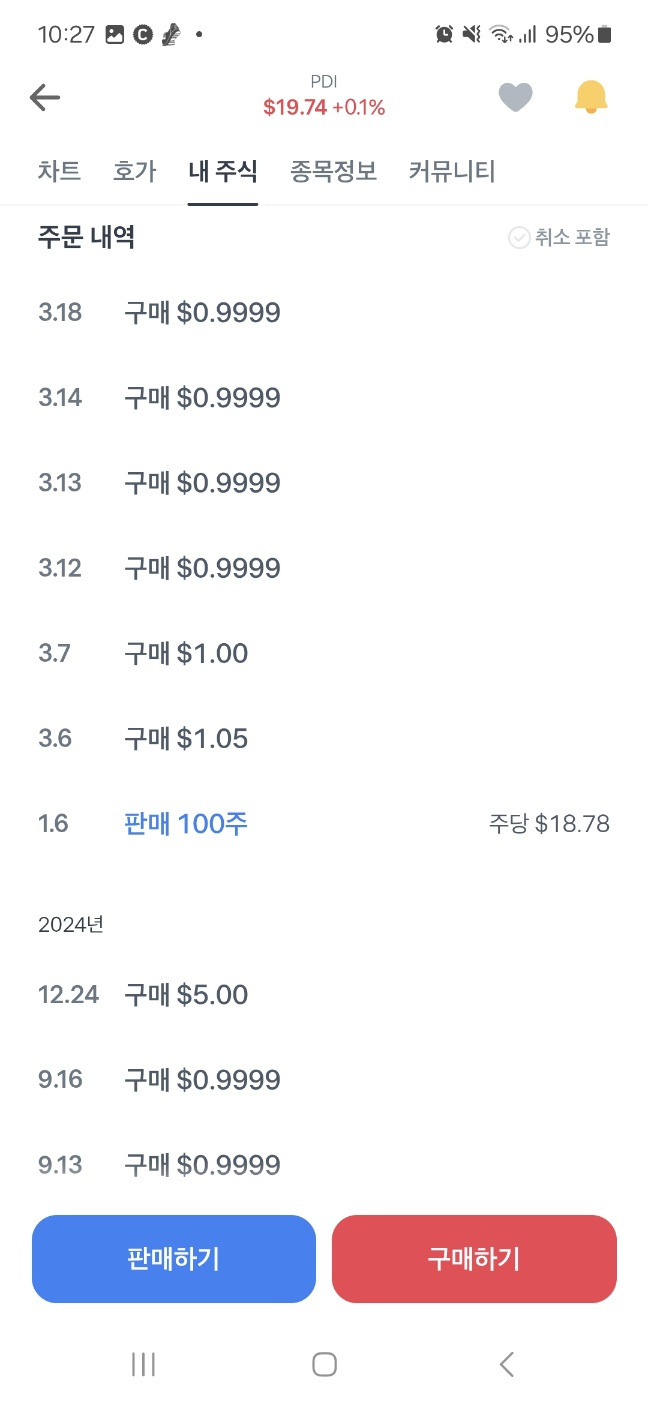
Task: Open the 12.24 구매 $5.00 order
Action: [324, 995]
